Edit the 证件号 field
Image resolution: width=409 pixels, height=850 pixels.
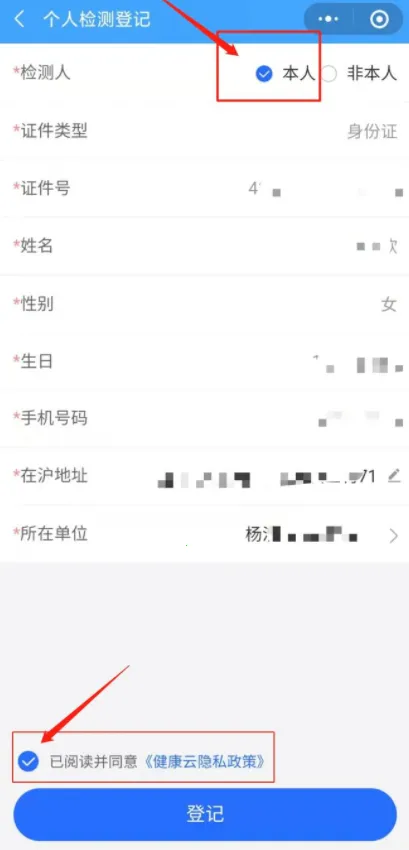[x=204, y=189]
